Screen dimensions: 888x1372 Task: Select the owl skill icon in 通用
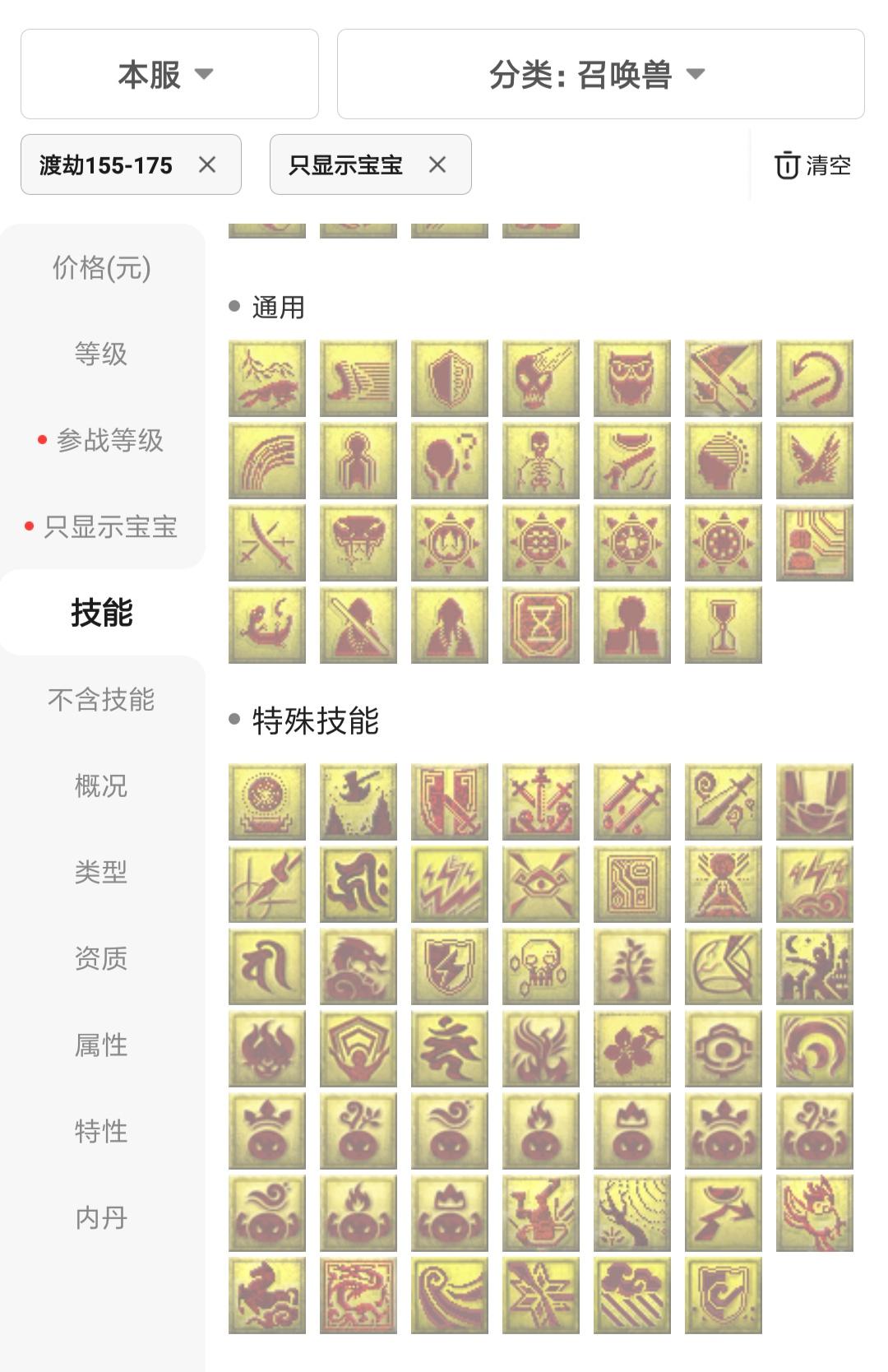tap(631, 378)
